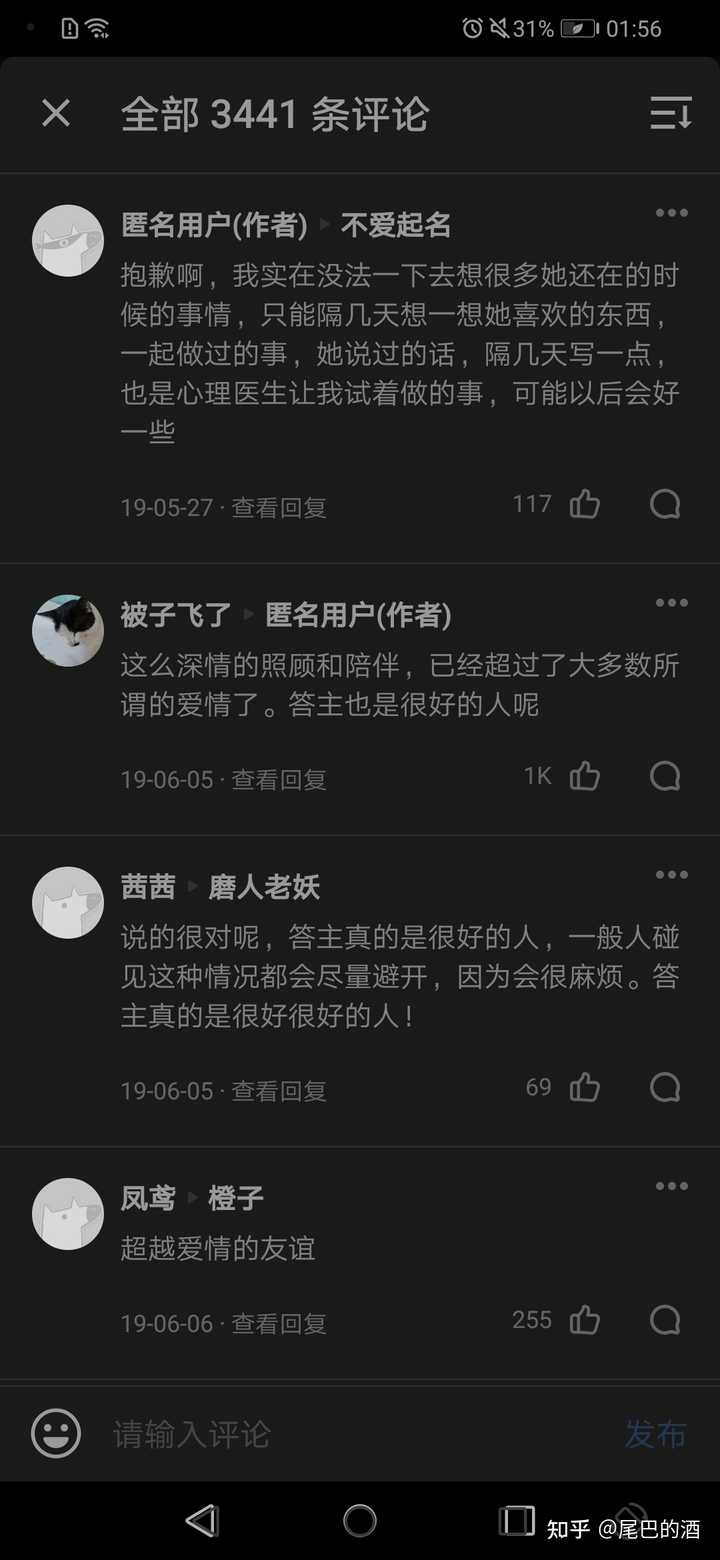Image resolution: width=720 pixels, height=1560 pixels.
Task: Tap 发布 to post the comment
Action: point(655,1434)
